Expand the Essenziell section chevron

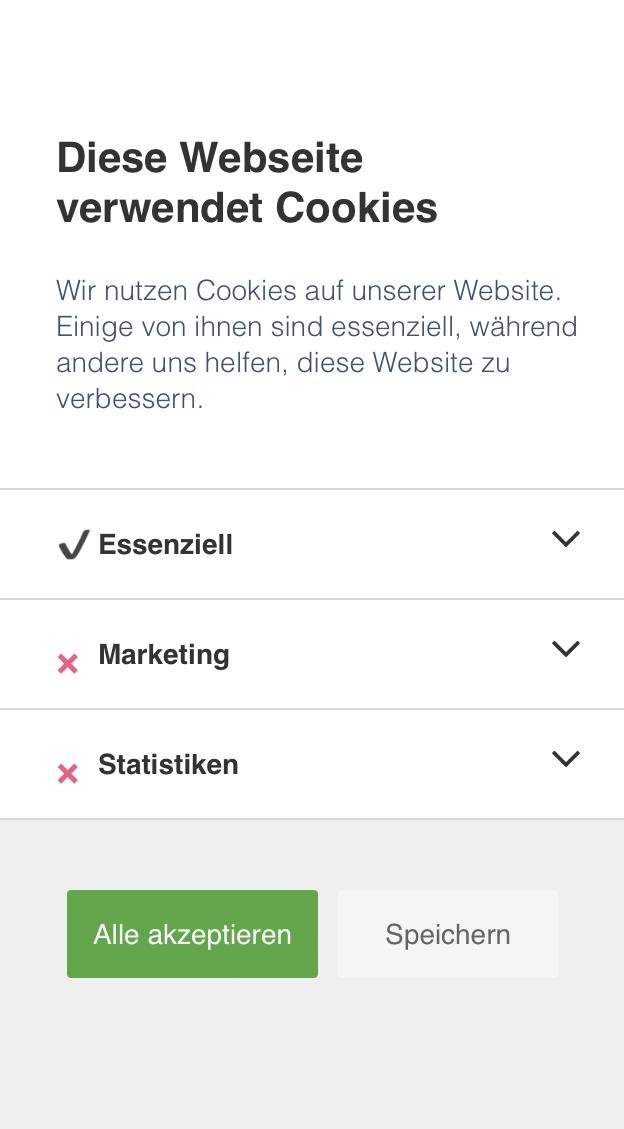[565, 539]
